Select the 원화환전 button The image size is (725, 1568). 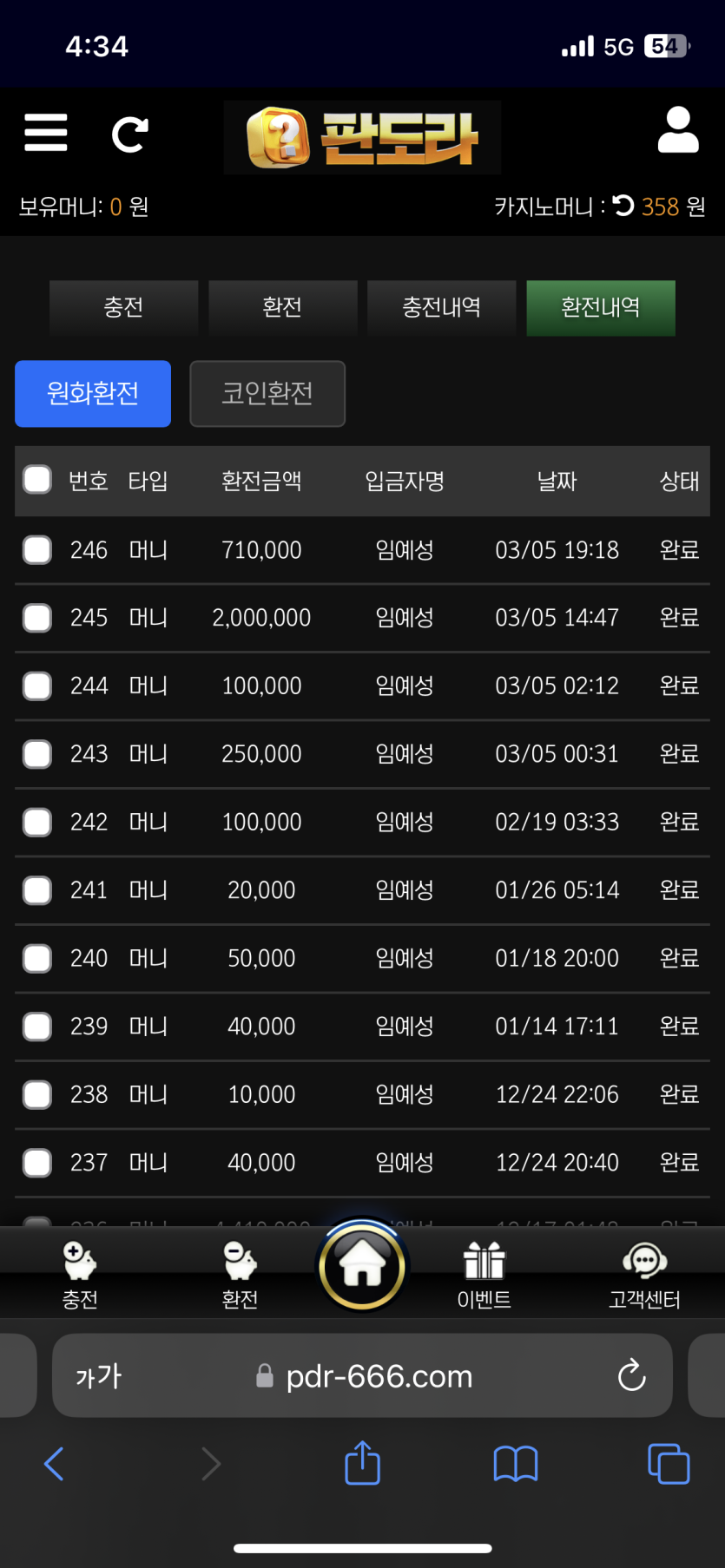(x=93, y=393)
